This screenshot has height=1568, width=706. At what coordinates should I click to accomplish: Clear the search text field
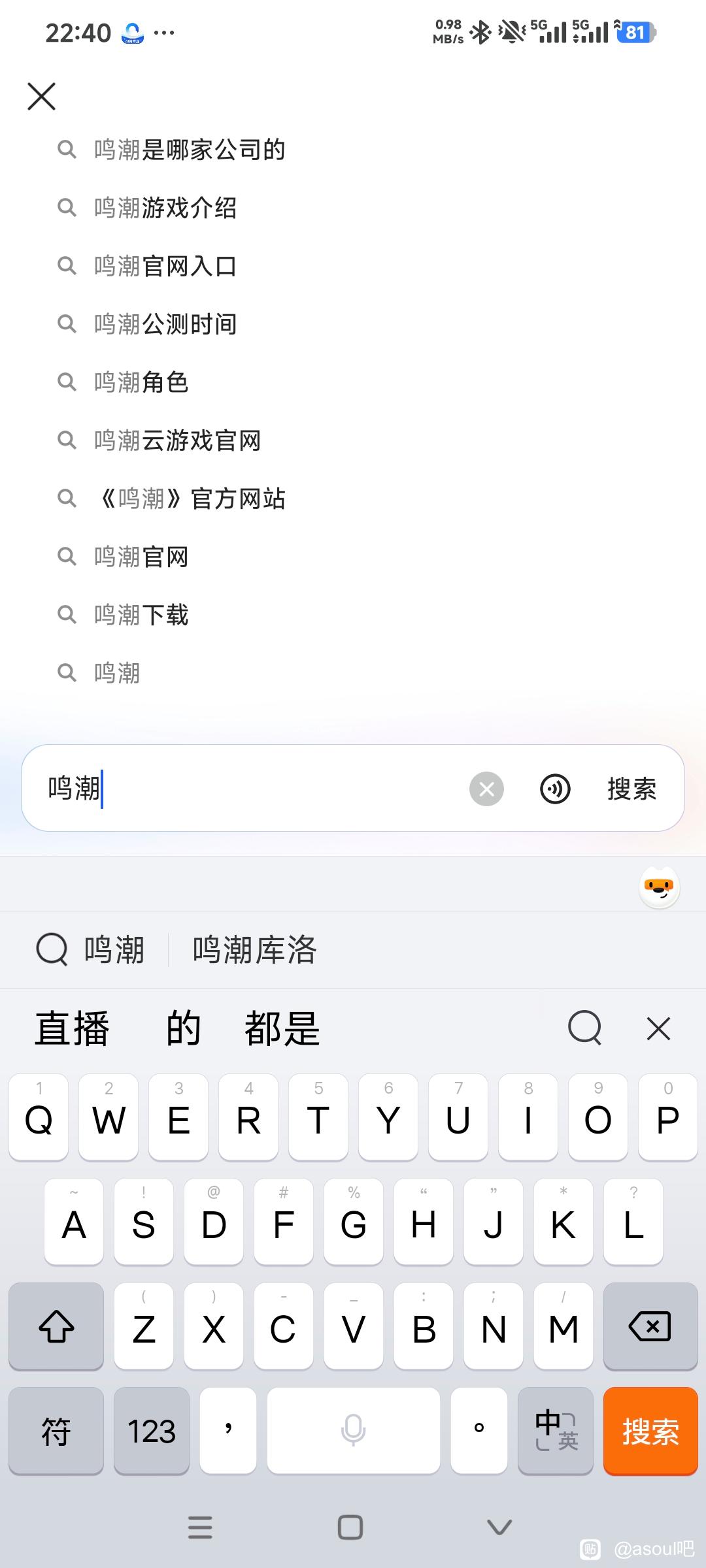pos(486,789)
